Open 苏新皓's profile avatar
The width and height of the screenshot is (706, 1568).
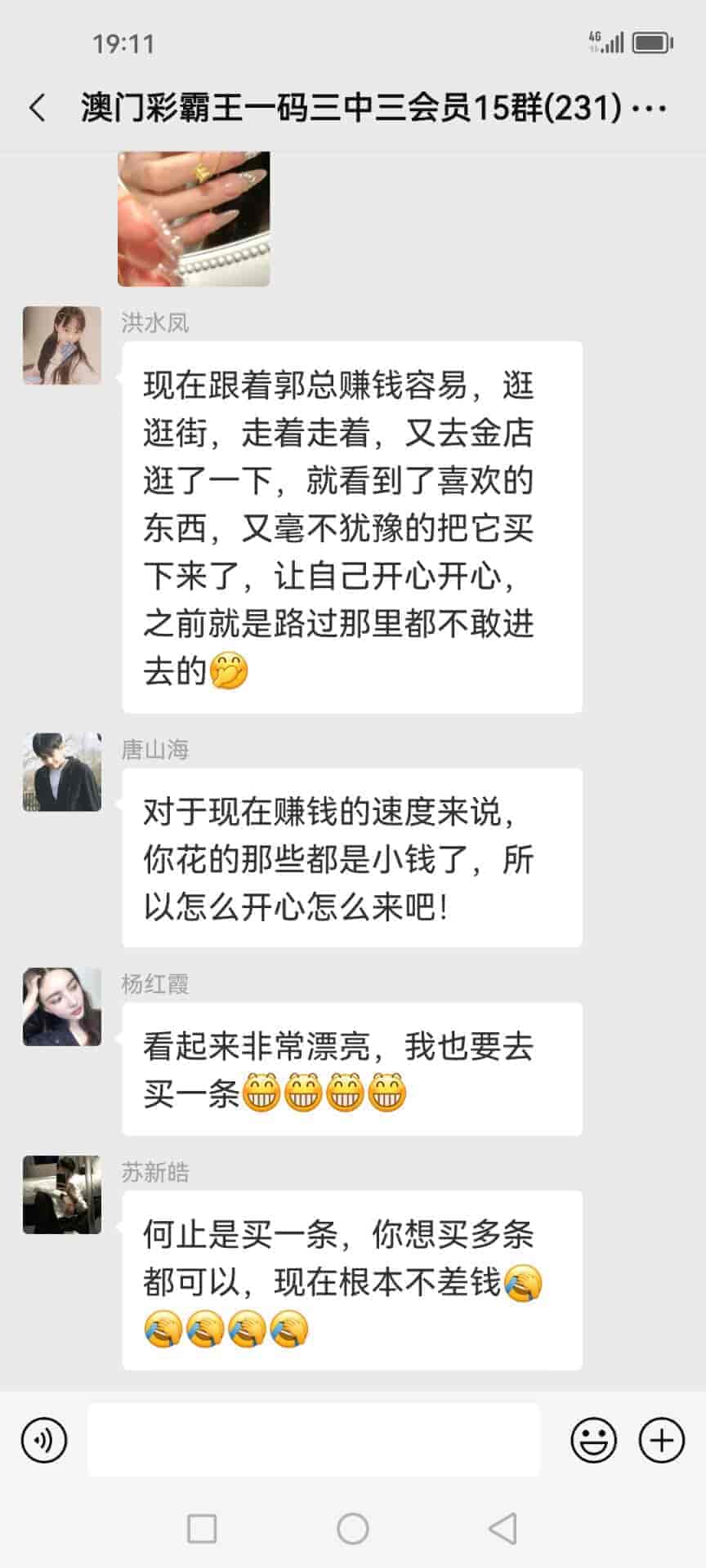tap(62, 1195)
